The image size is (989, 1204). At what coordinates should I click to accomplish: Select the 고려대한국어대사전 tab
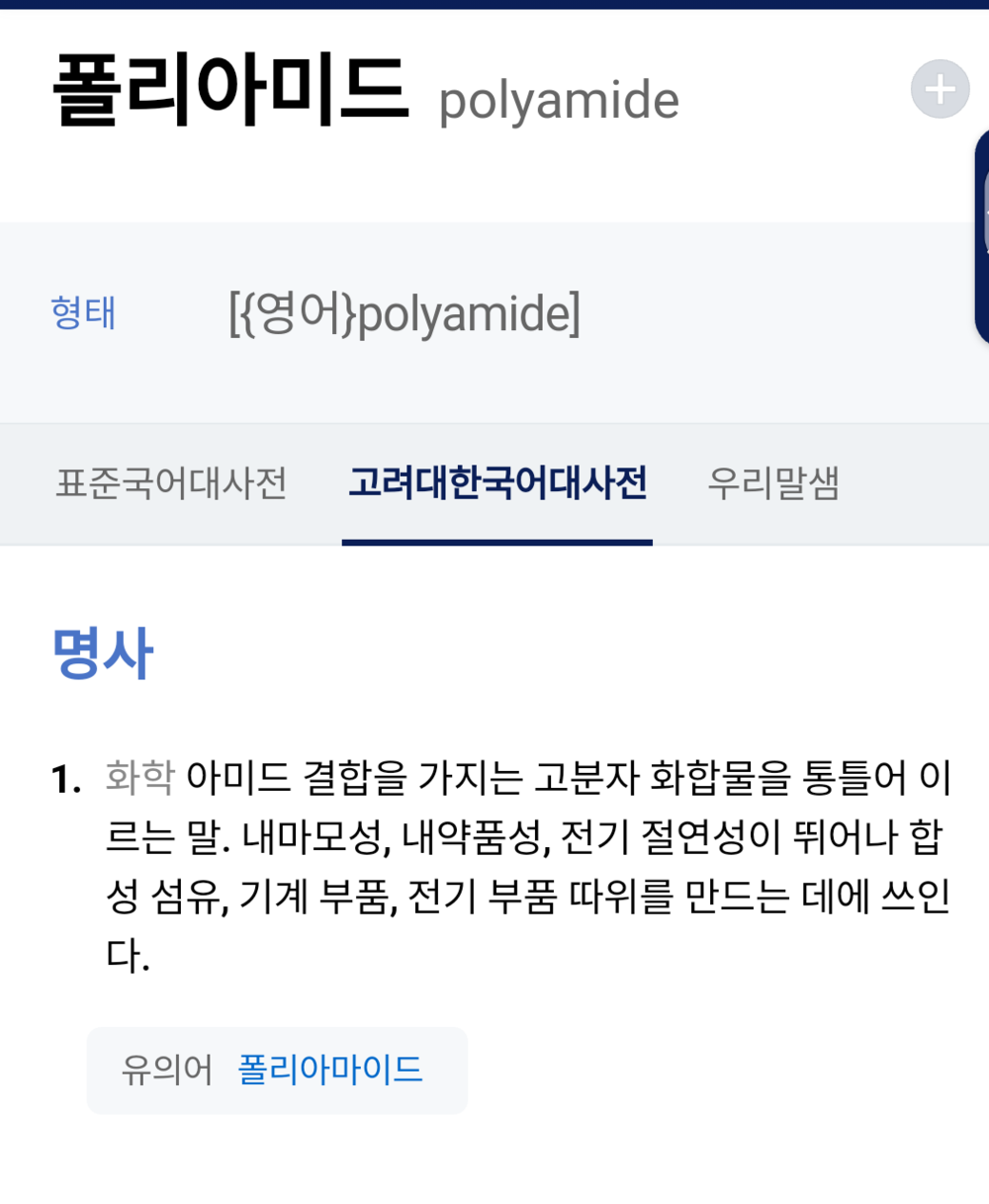pos(497,484)
